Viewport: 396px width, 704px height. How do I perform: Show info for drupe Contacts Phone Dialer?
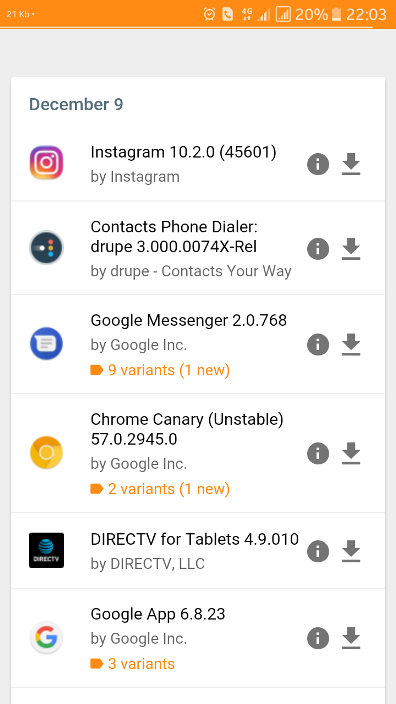[318, 248]
